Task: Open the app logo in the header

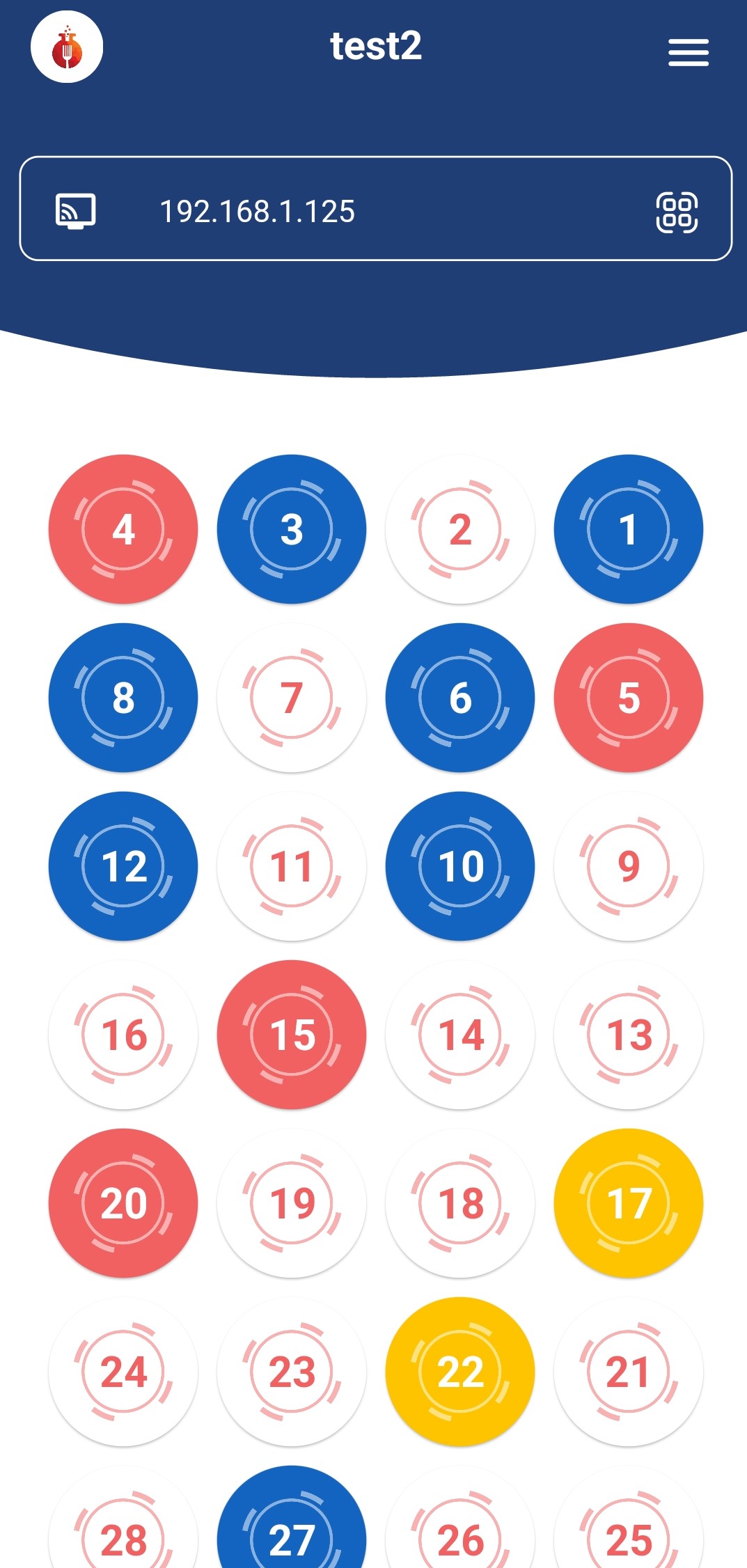Action: 67,47
